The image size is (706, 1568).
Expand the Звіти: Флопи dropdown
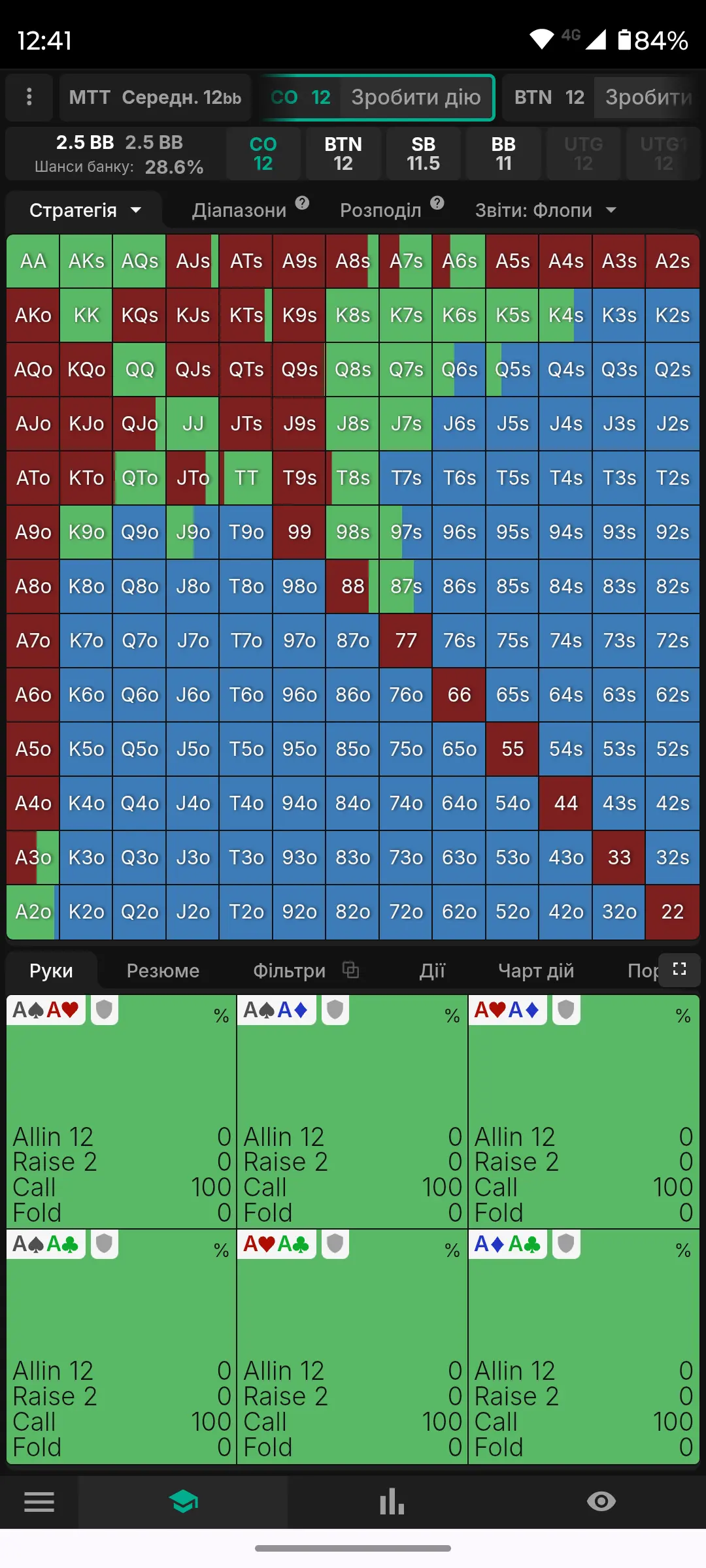[x=545, y=210]
